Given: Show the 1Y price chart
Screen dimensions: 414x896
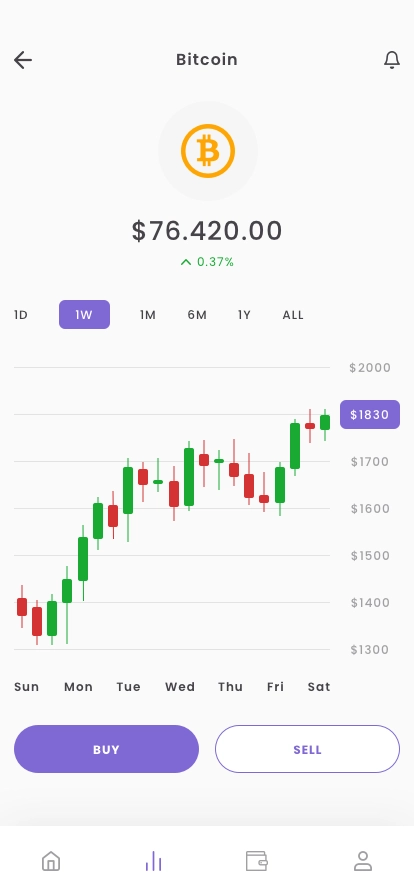Looking at the screenshot, I should [244, 315].
